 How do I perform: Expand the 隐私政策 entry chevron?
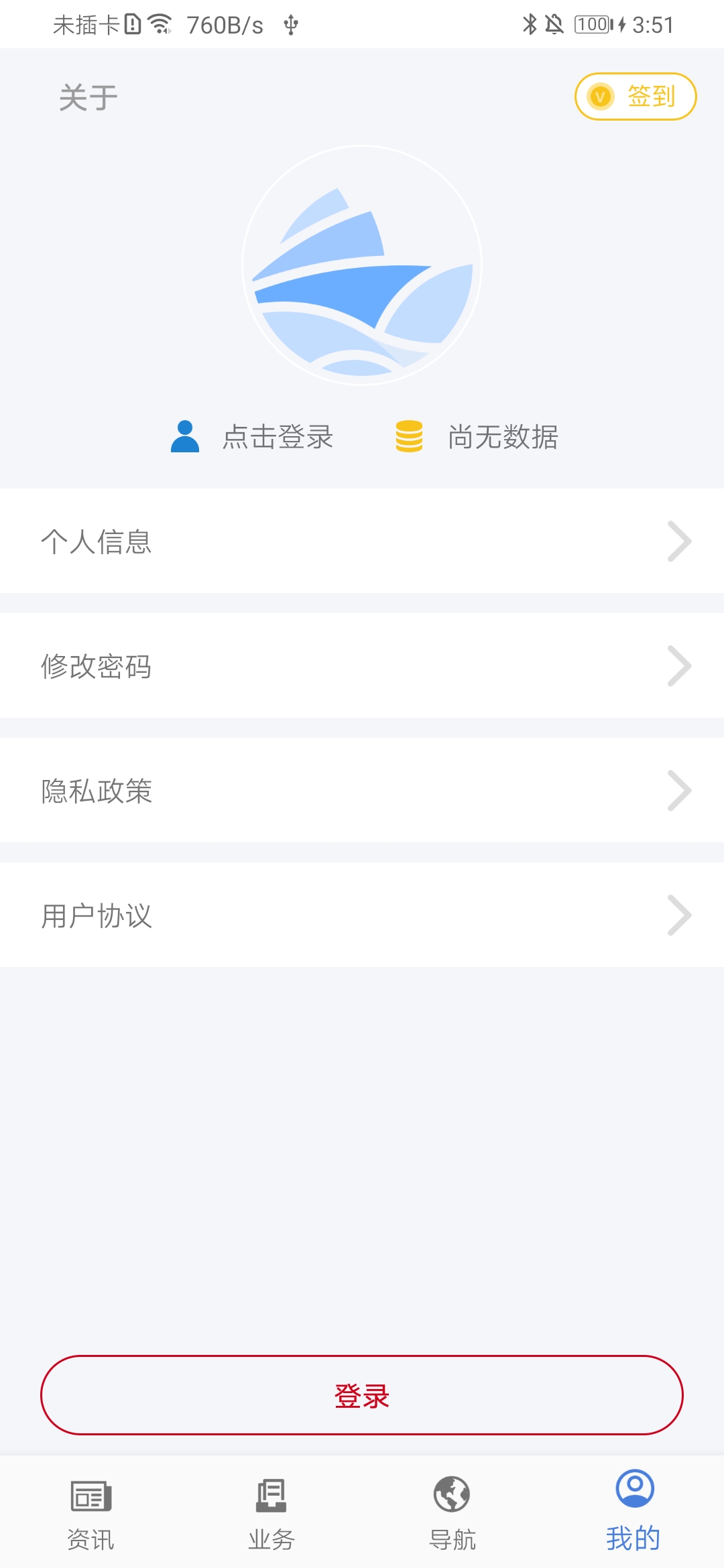679,791
